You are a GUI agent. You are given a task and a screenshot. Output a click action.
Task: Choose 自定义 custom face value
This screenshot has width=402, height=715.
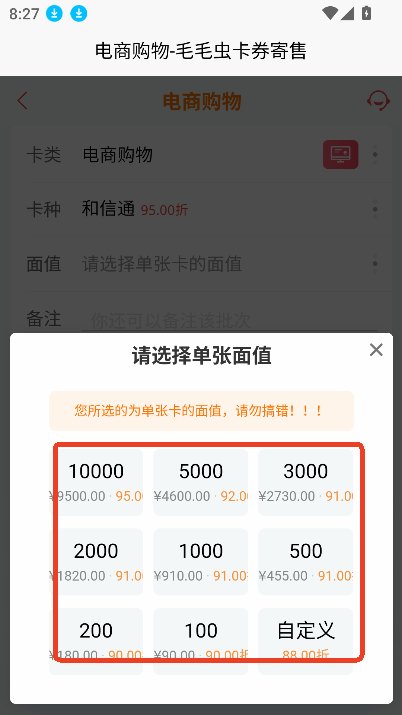tap(305, 641)
